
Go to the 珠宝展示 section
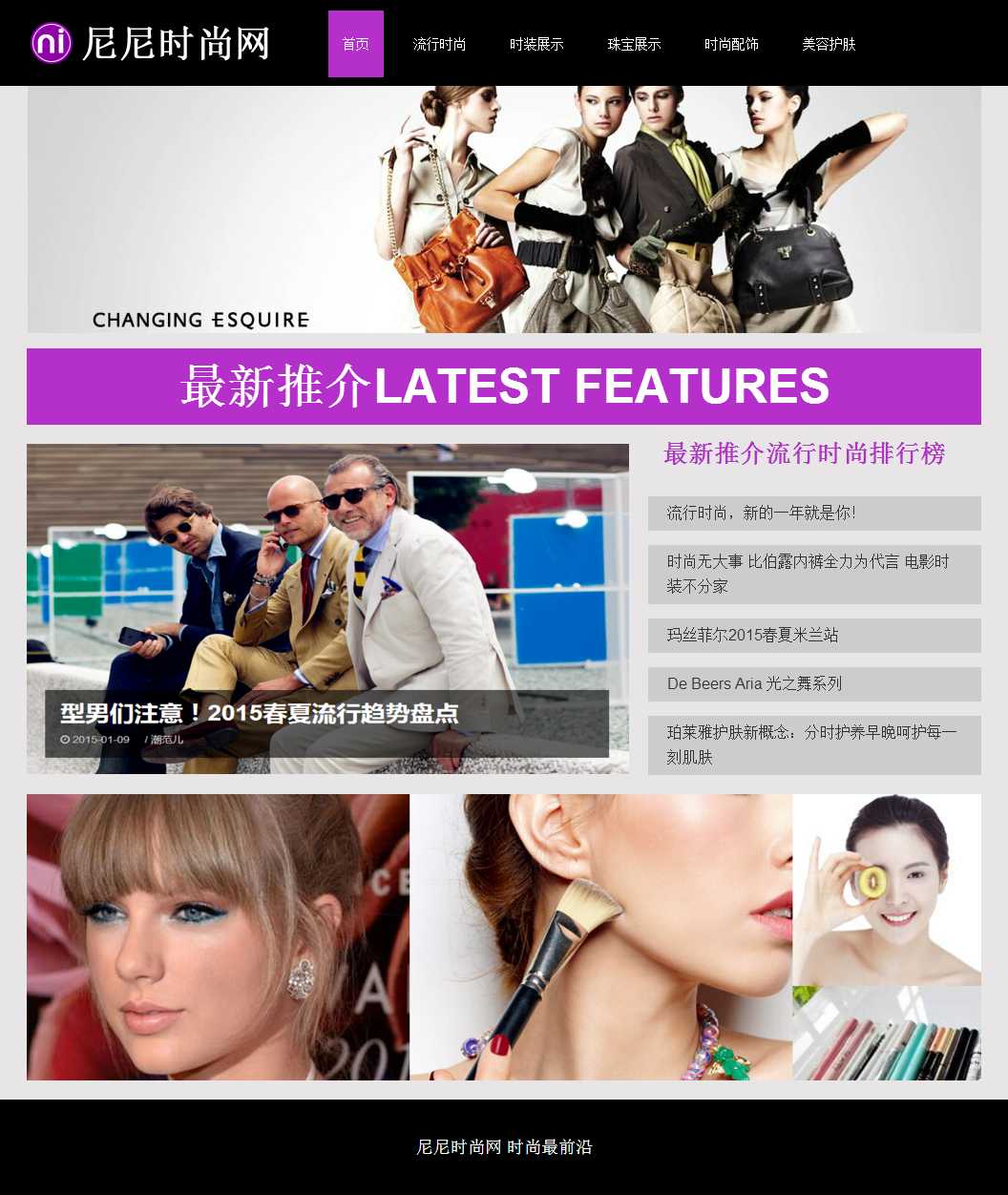pyautogui.click(x=634, y=45)
